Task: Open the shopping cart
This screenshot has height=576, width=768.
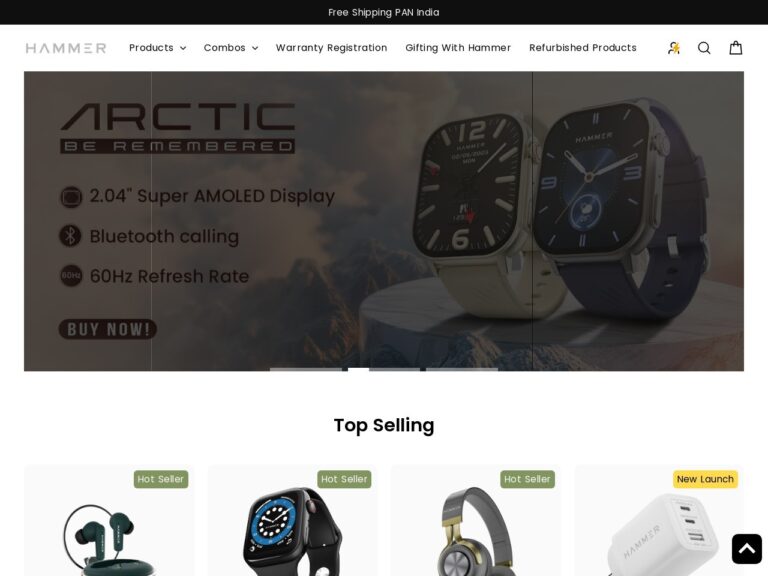Action: click(735, 48)
